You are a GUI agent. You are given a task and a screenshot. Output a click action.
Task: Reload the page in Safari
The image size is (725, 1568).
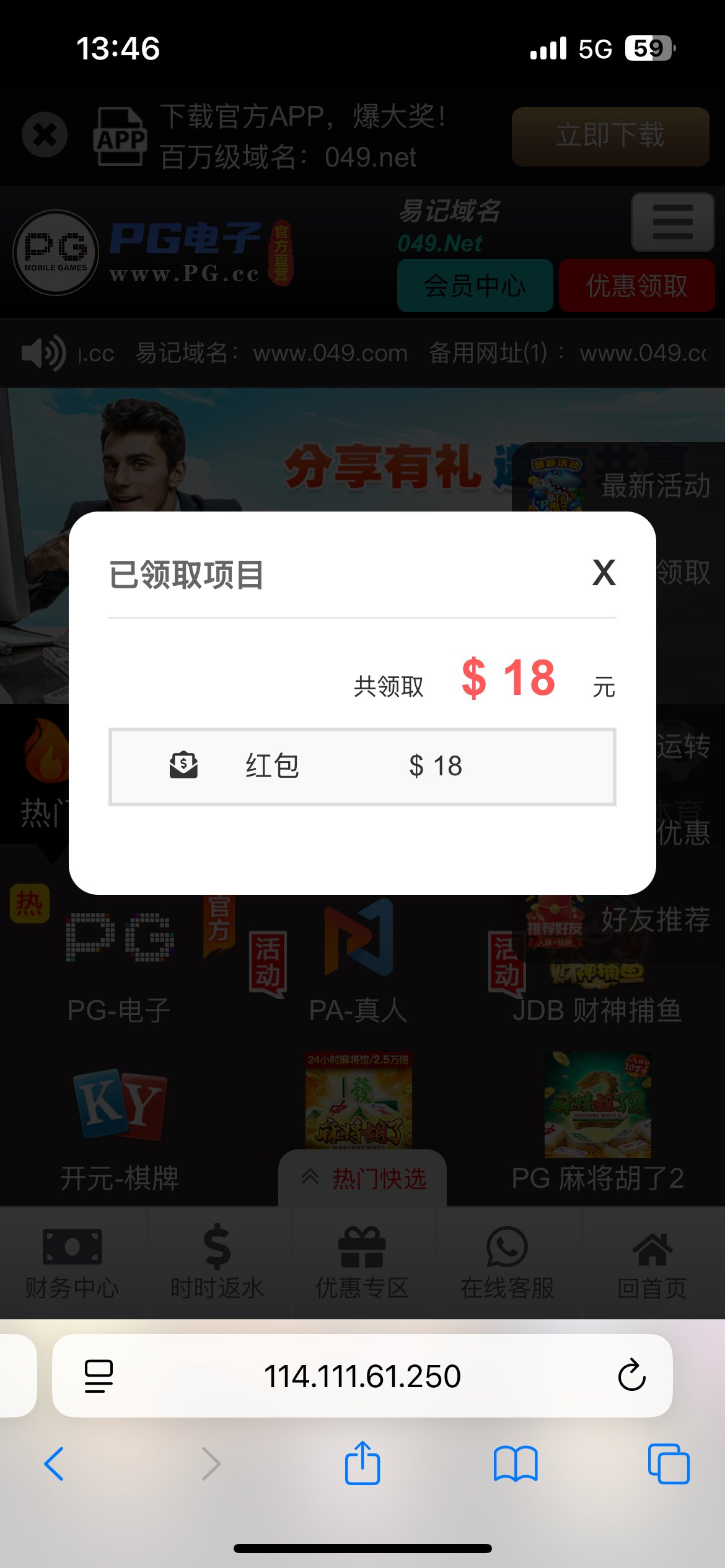(631, 1375)
